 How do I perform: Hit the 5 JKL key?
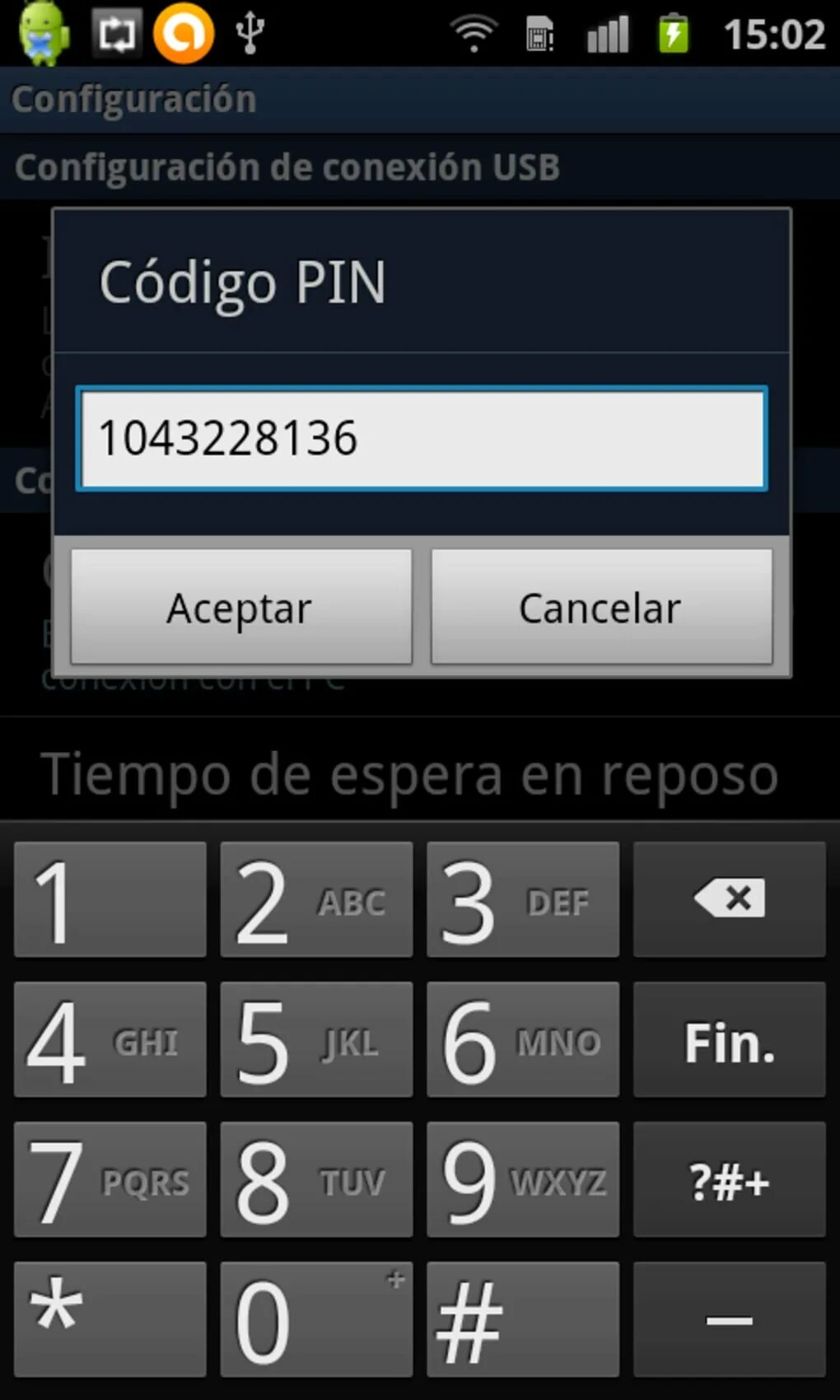[x=316, y=1039]
